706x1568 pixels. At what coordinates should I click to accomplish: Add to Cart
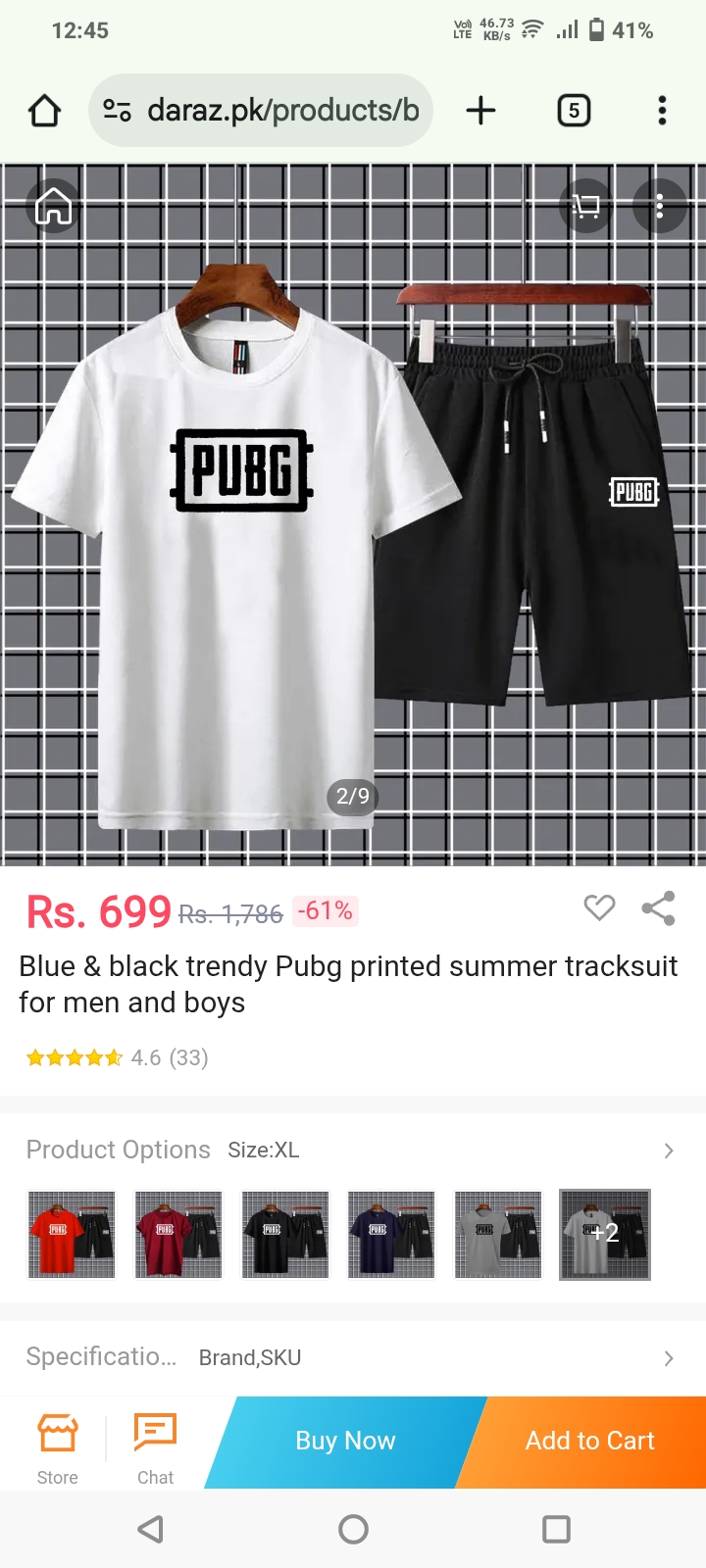(x=589, y=1441)
